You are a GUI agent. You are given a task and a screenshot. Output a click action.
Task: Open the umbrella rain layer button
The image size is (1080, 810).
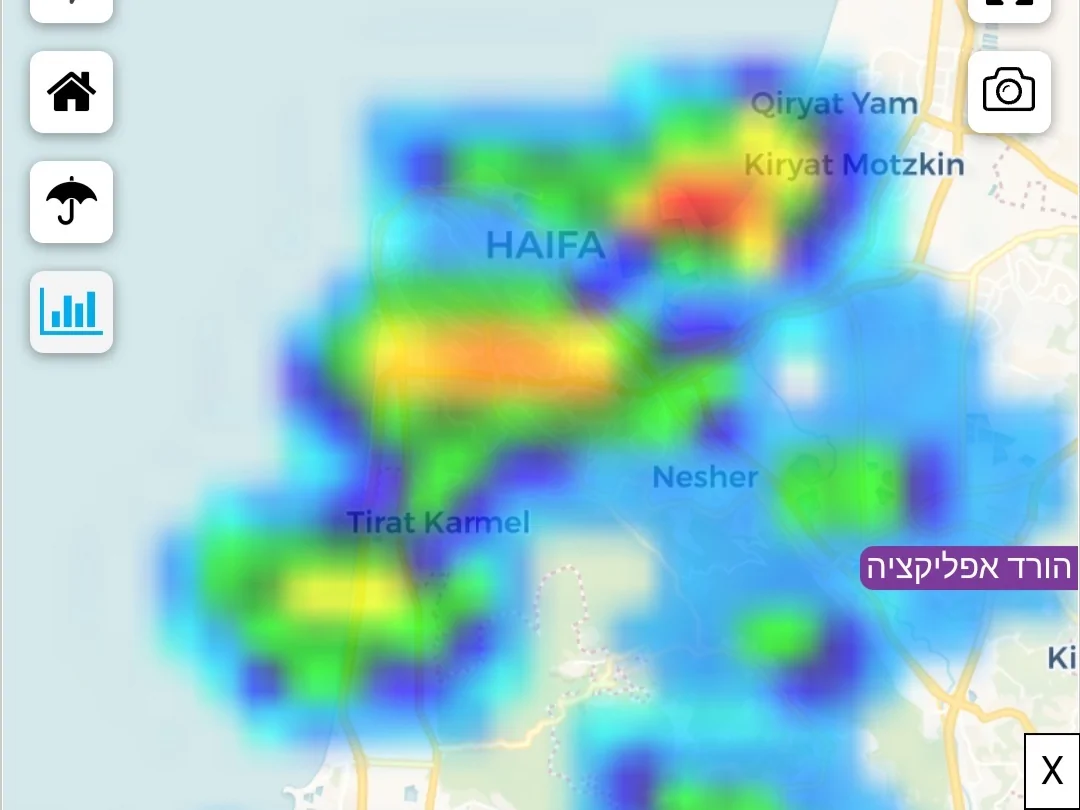[71, 202]
